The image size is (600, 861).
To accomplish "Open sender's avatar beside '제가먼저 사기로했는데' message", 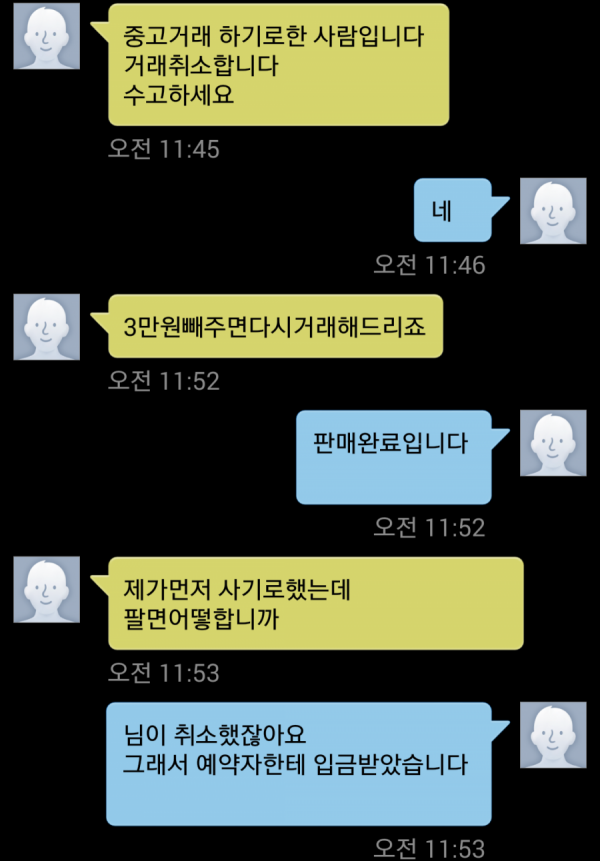I will (x=46, y=592).
